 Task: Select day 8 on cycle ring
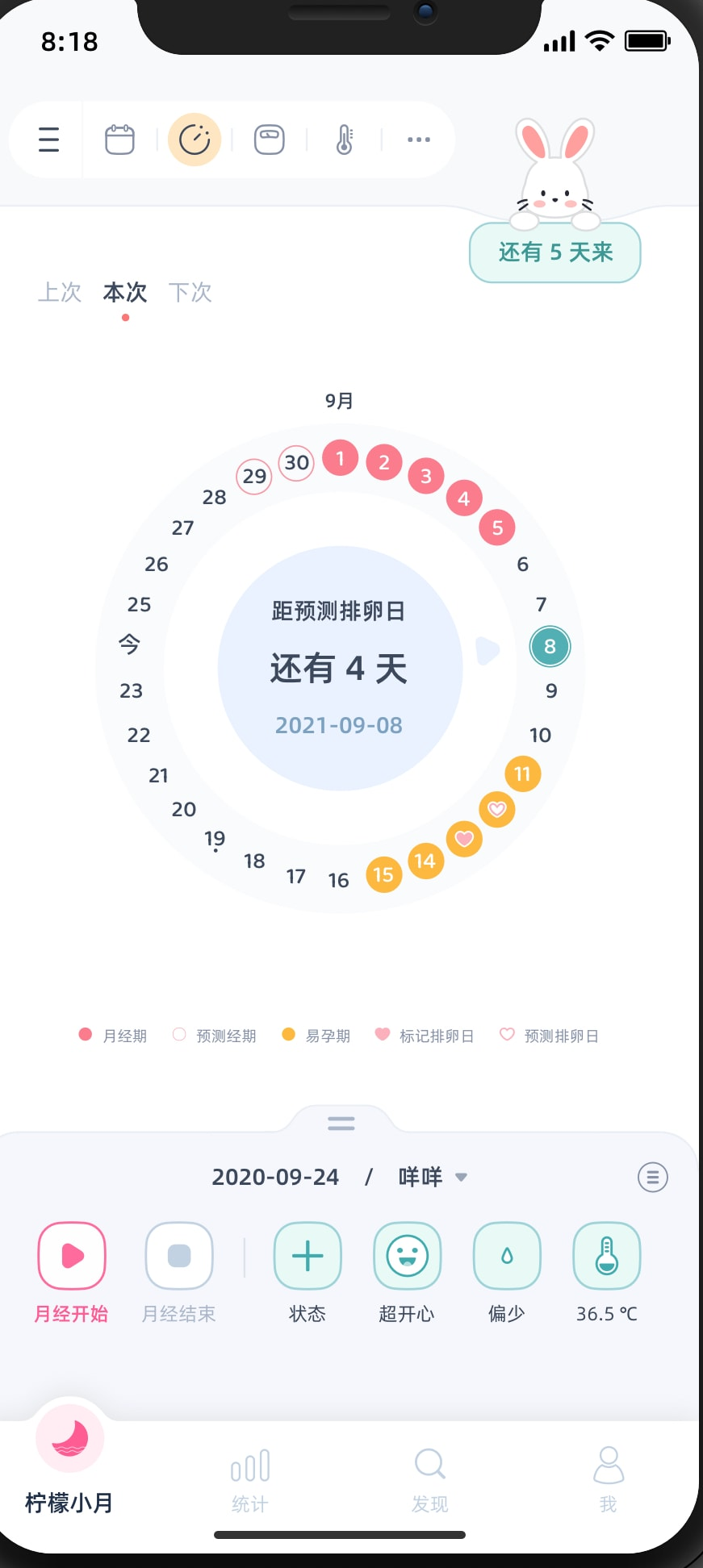[x=550, y=646]
